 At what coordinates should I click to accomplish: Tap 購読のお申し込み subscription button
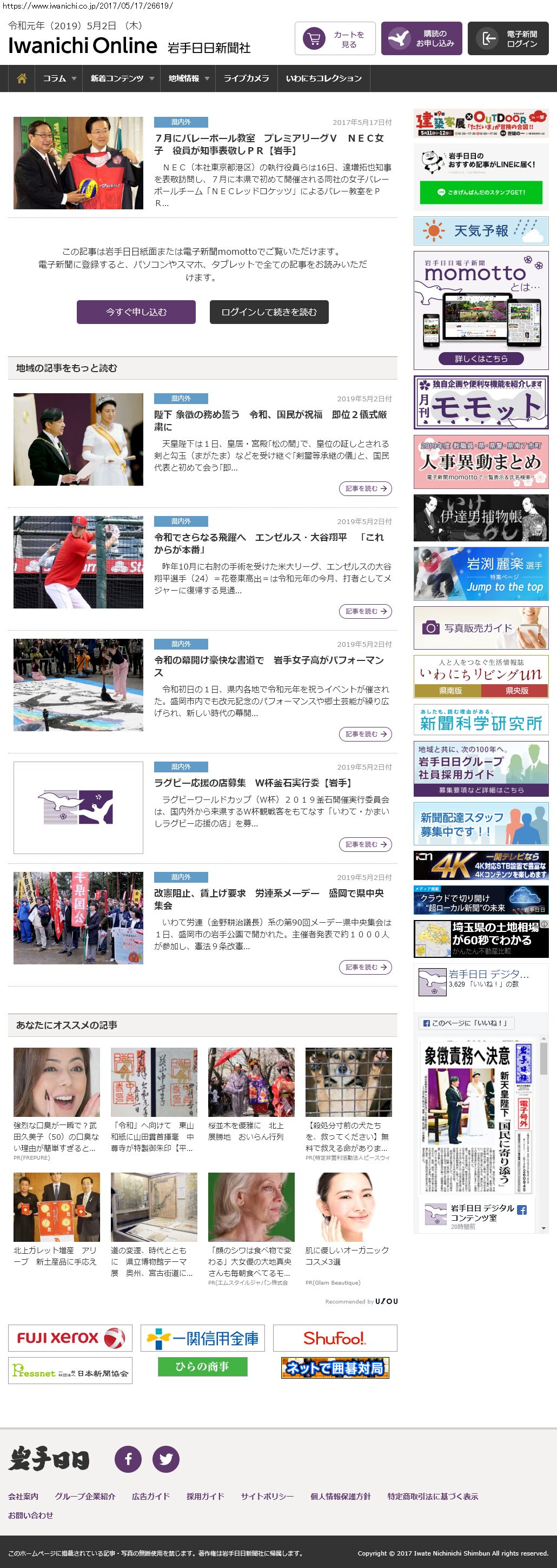coord(421,39)
